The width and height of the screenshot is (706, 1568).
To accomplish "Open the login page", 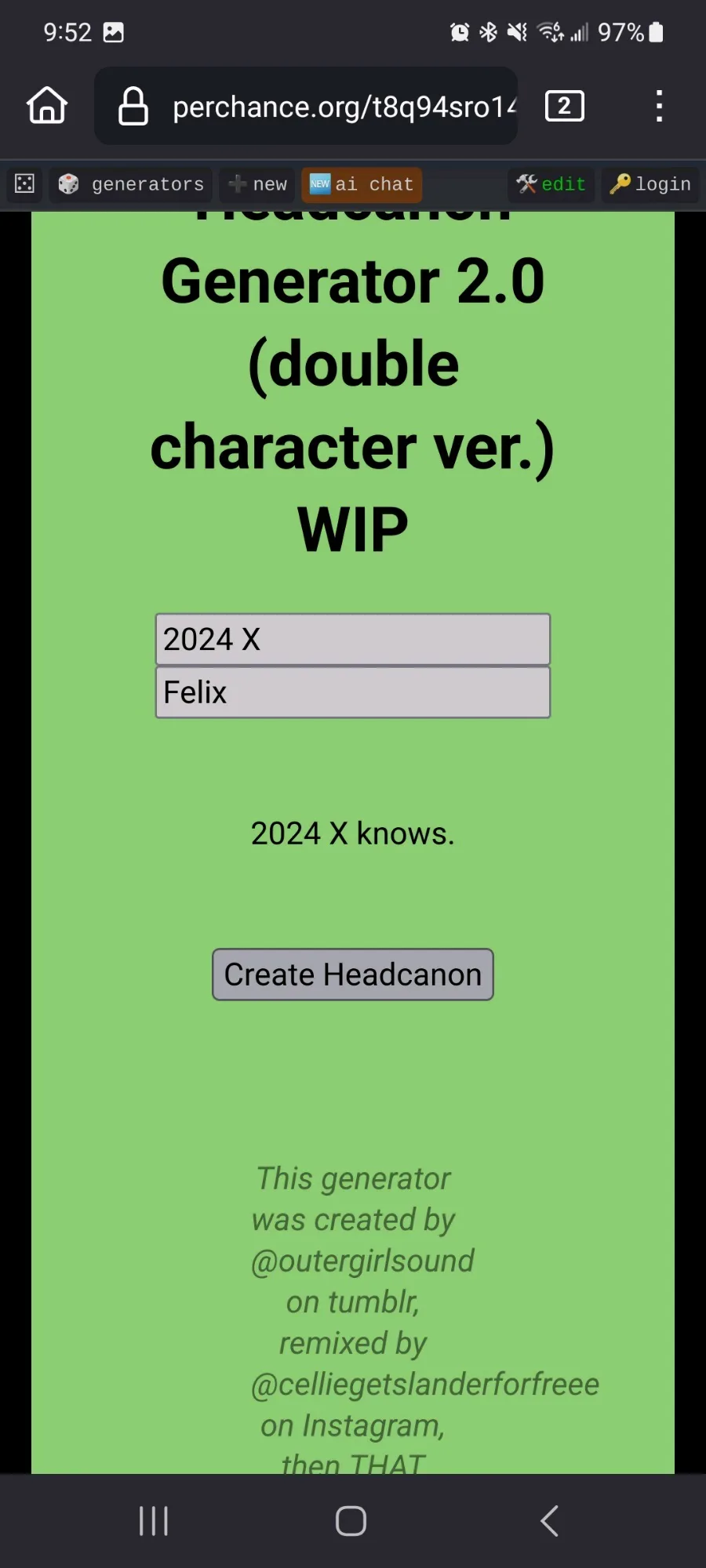I will click(650, 184).
